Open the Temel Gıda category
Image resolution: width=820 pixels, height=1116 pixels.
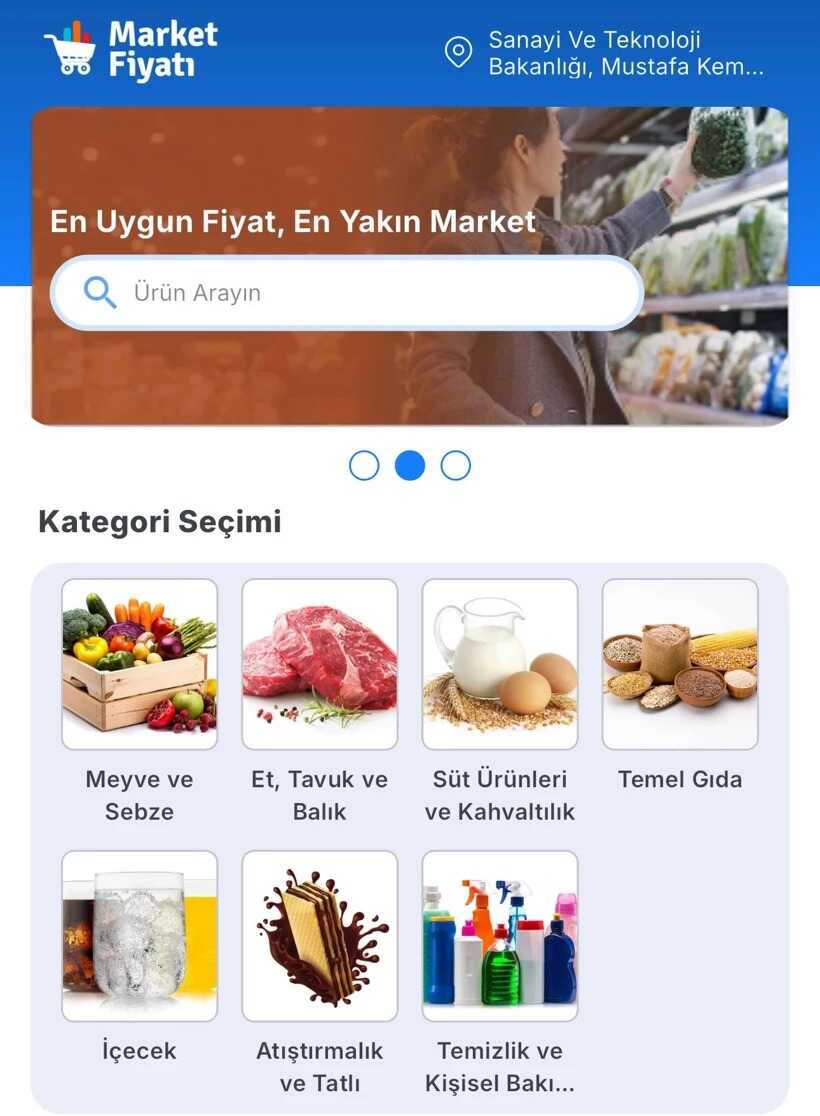678,663
